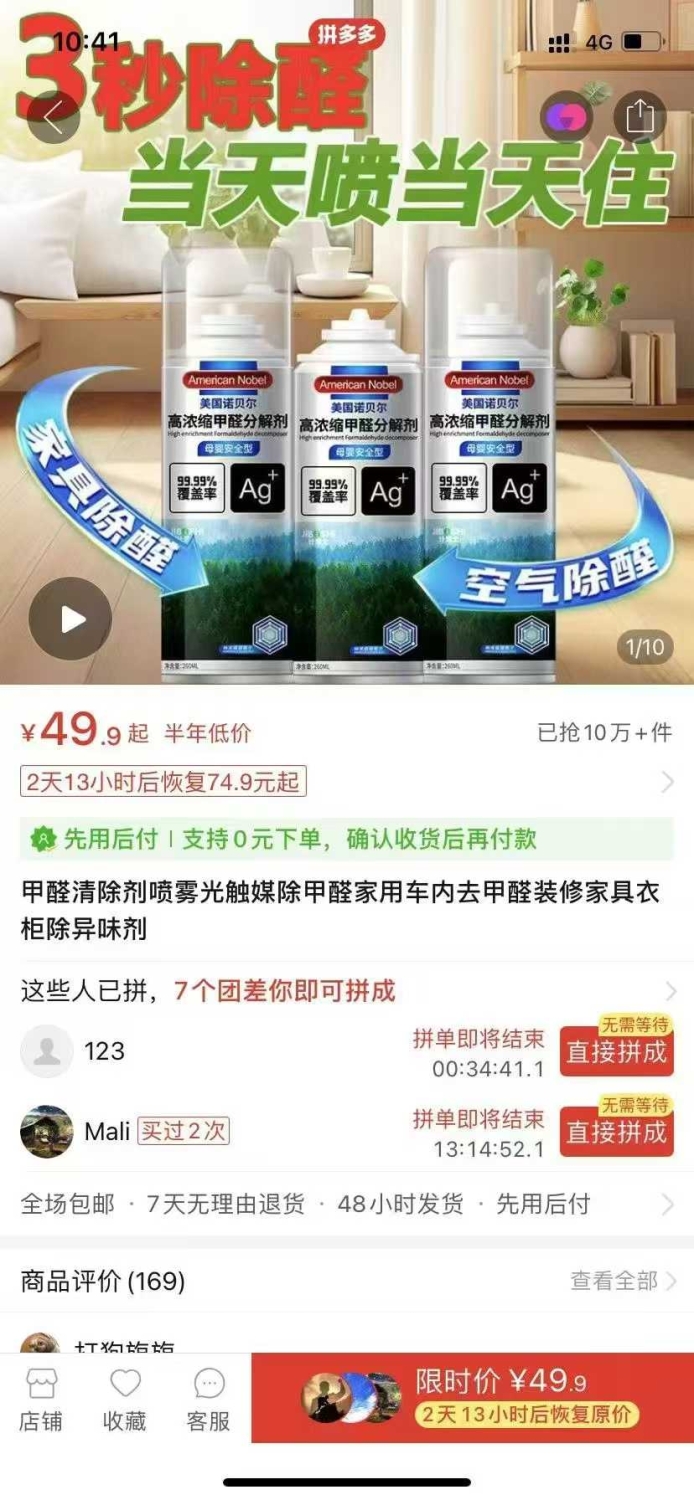
Task: View all reviews via 查看全部
Action: 621,1281
